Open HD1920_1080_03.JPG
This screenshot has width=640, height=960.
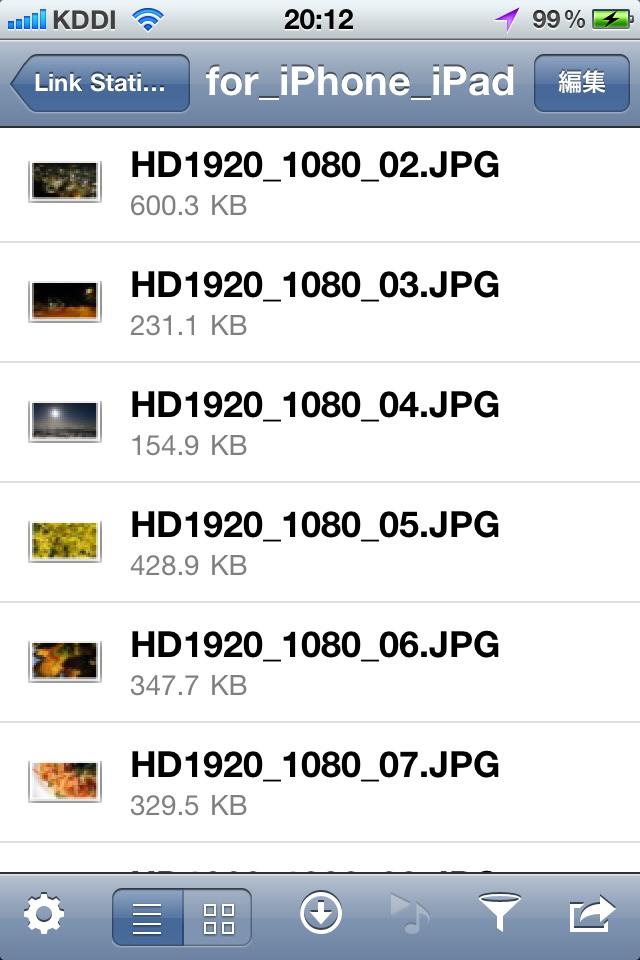click(314, 303)
